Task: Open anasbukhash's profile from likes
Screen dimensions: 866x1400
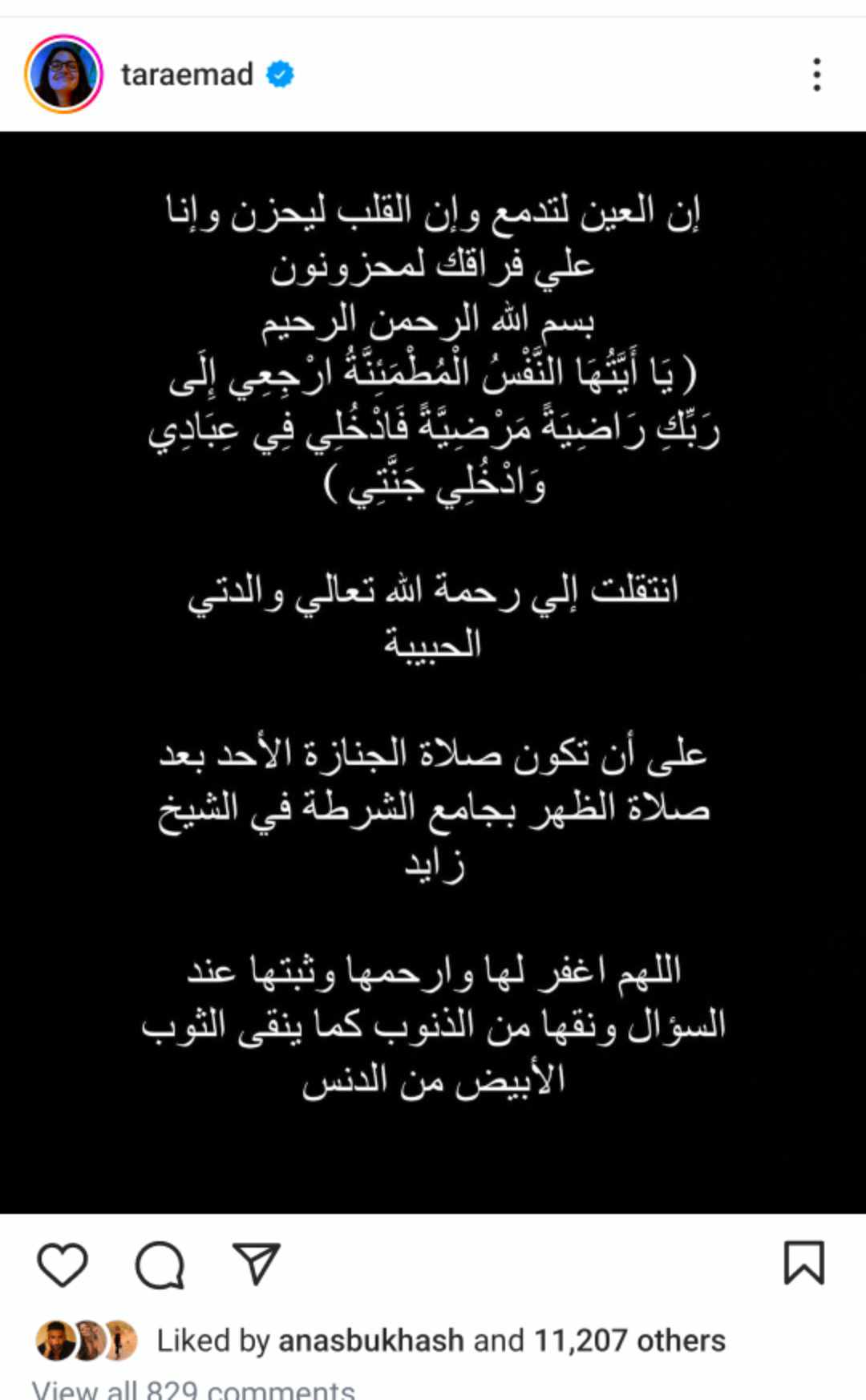Action: point(370,1340)
